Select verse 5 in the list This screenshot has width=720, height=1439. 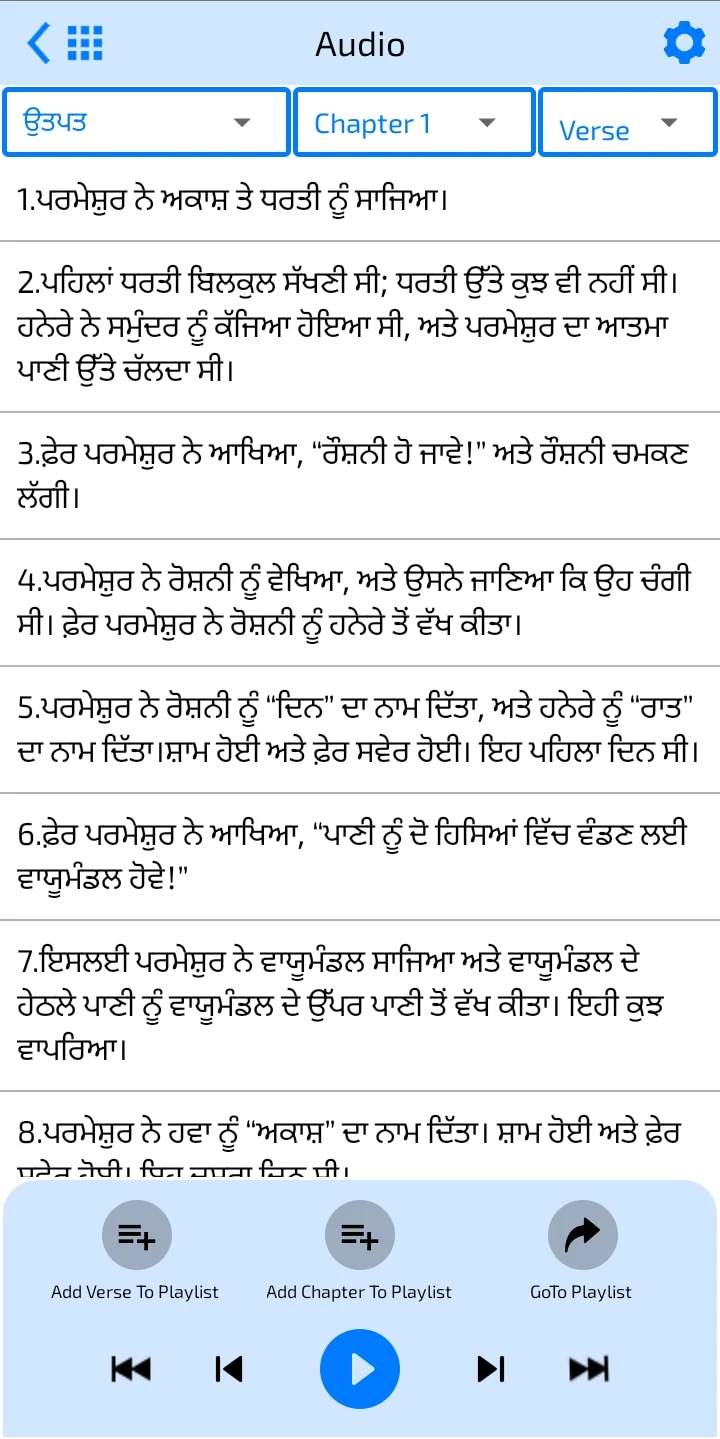[x=360, y=729]
